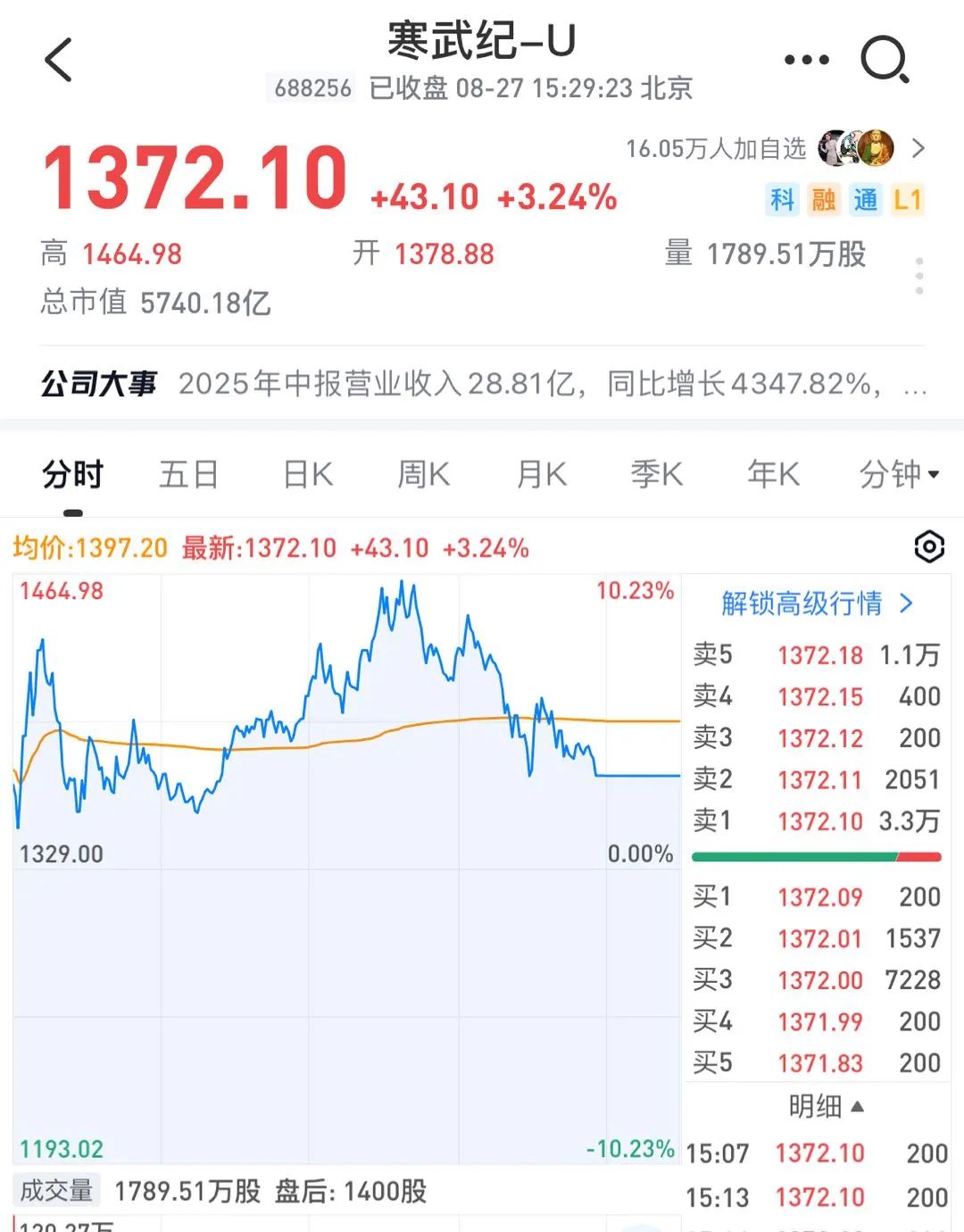Tap 解锁高级行情 to unlock advanced quotes
964x1232 pixels.
coord(817,604)
